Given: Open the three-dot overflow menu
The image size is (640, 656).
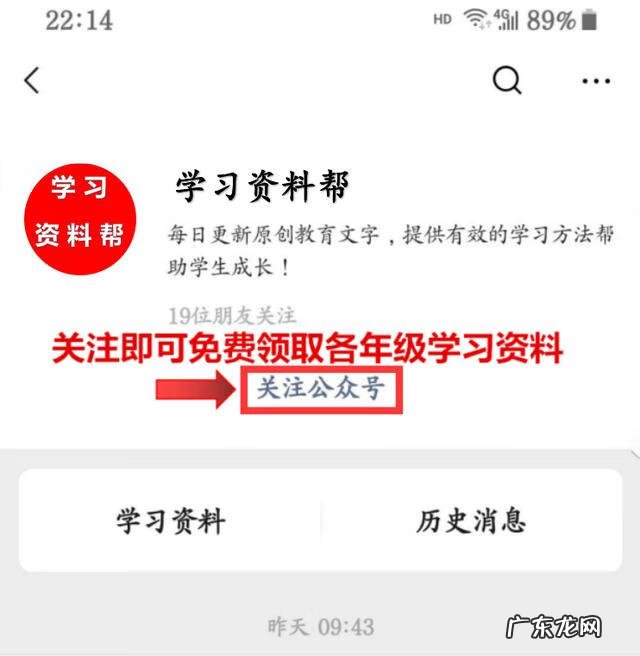Looking at the screenshot, I should [596, 81].
